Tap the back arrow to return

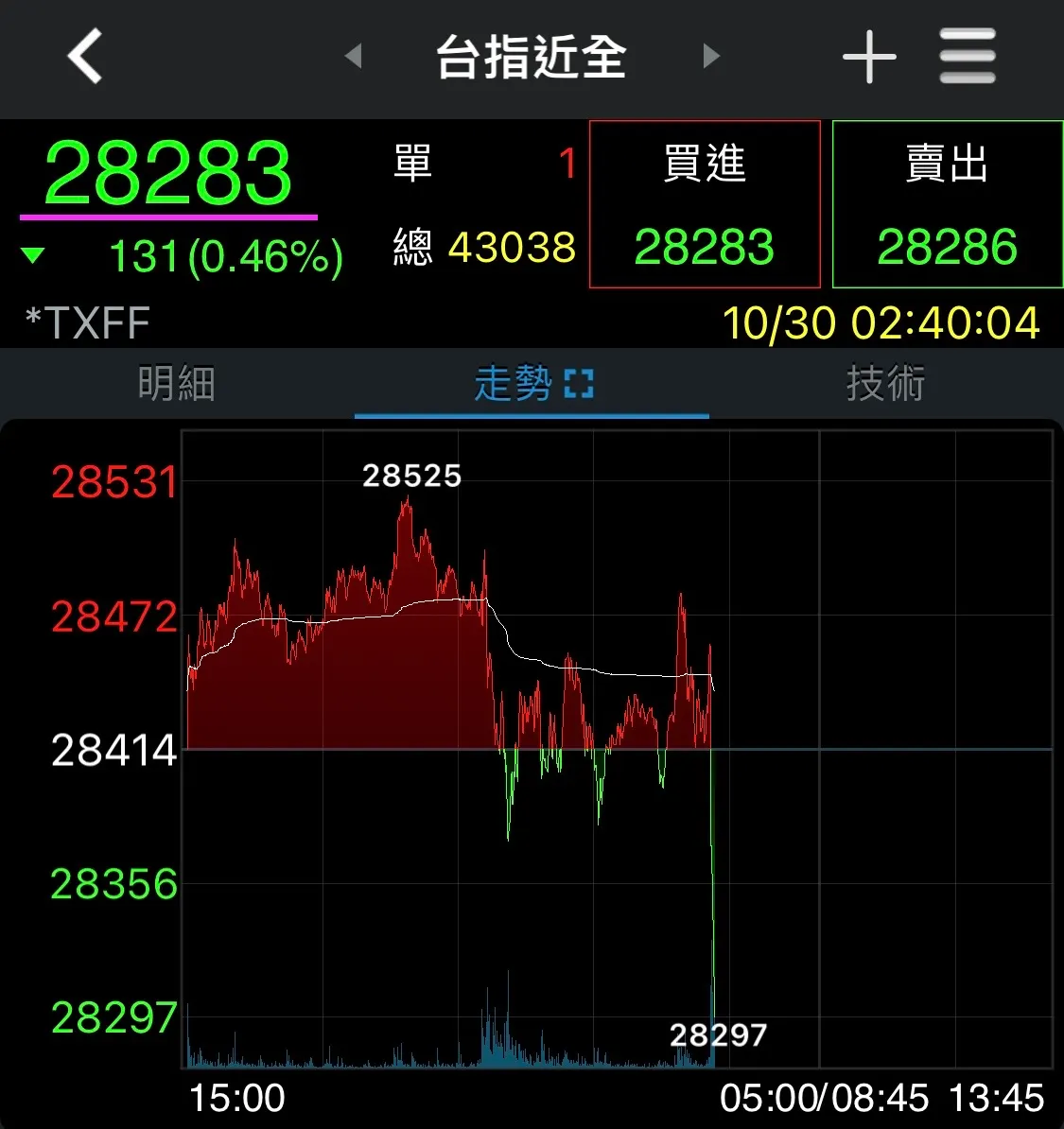pyautogui.click(x=83, y=57)
